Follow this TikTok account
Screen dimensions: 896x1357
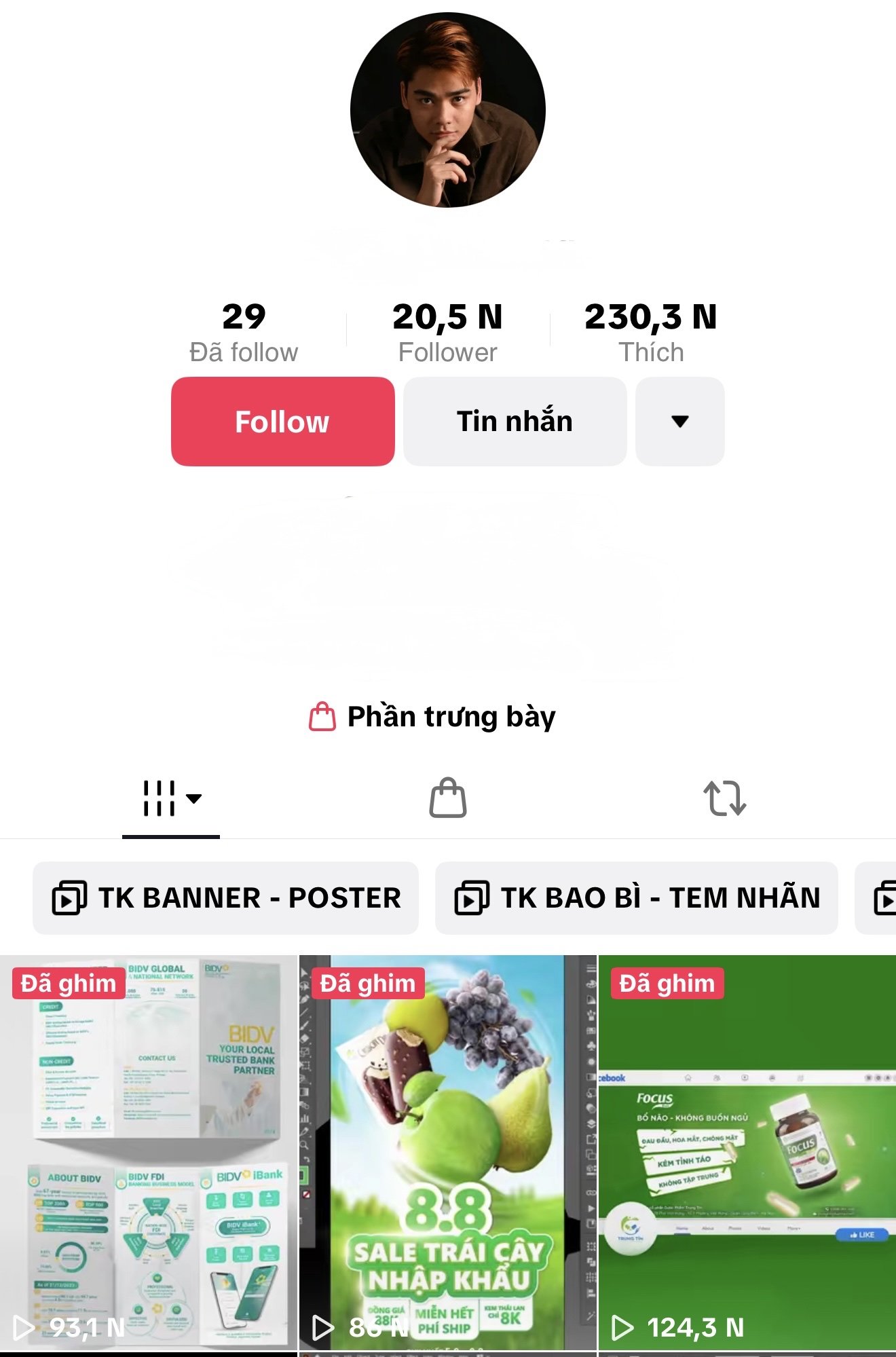coord(282,422)
